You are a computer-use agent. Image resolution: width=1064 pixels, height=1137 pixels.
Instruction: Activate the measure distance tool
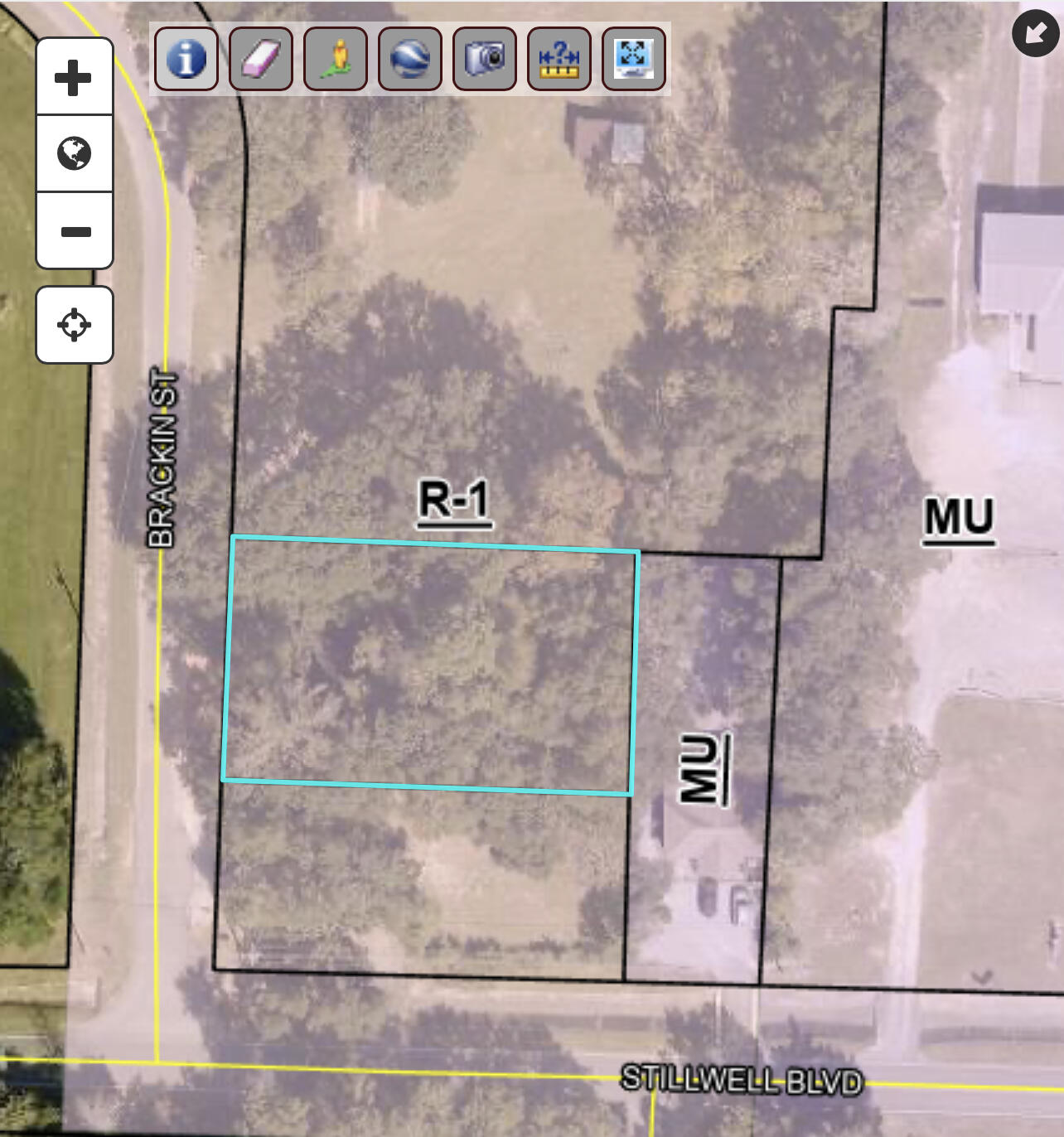click(559, 59)
